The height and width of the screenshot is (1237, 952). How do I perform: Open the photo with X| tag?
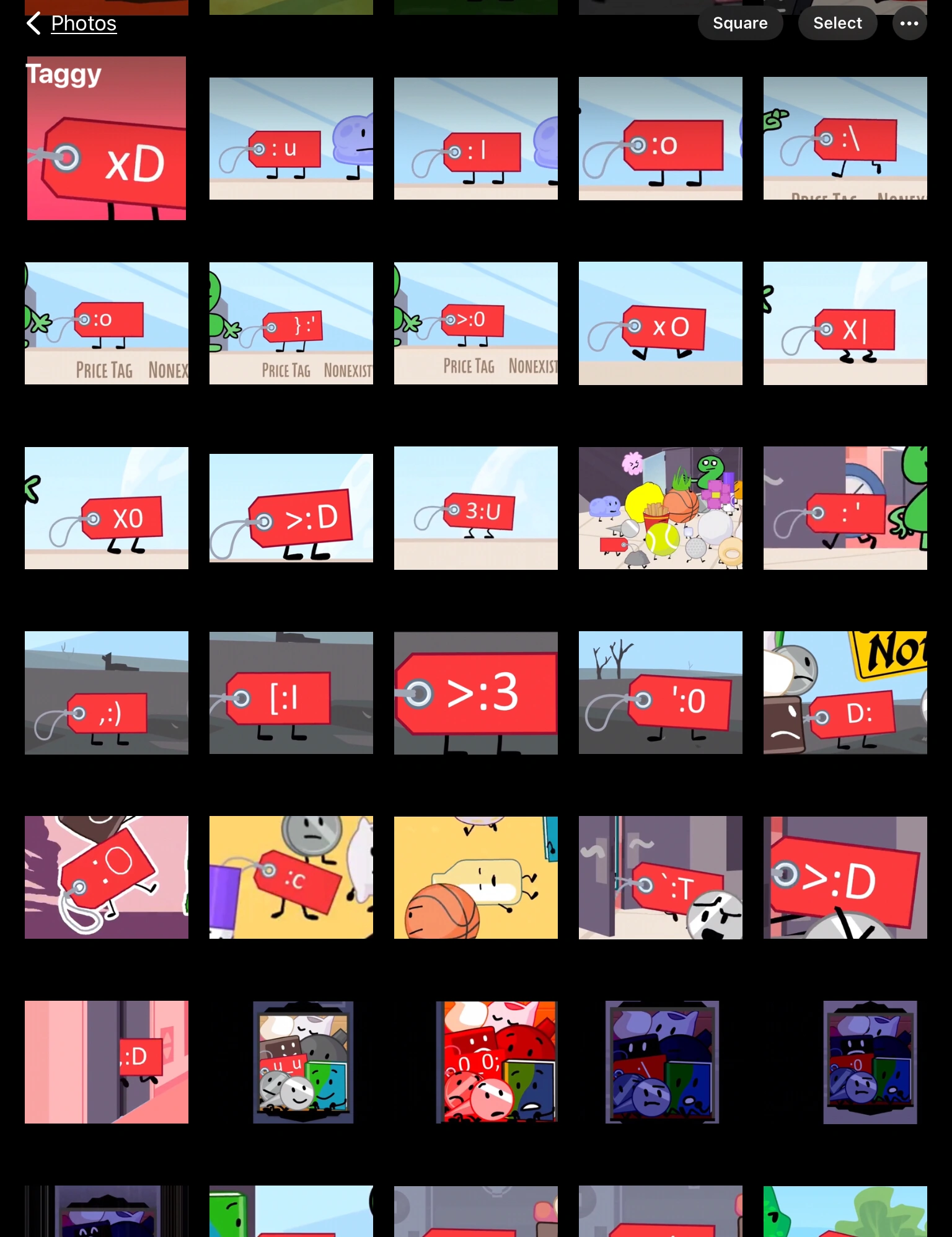pos(845,323)
